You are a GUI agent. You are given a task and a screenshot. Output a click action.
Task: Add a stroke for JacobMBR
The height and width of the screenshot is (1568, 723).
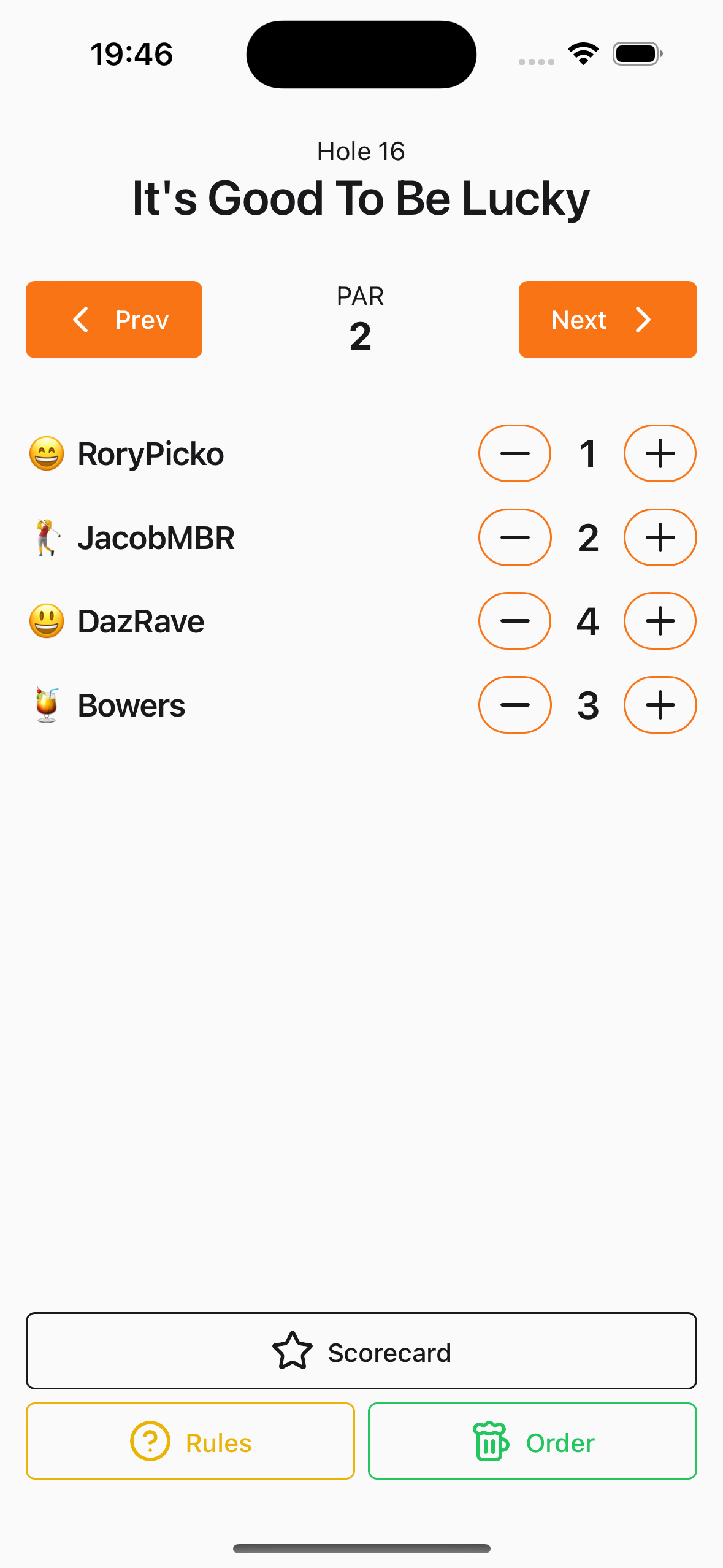coord(660,537)
